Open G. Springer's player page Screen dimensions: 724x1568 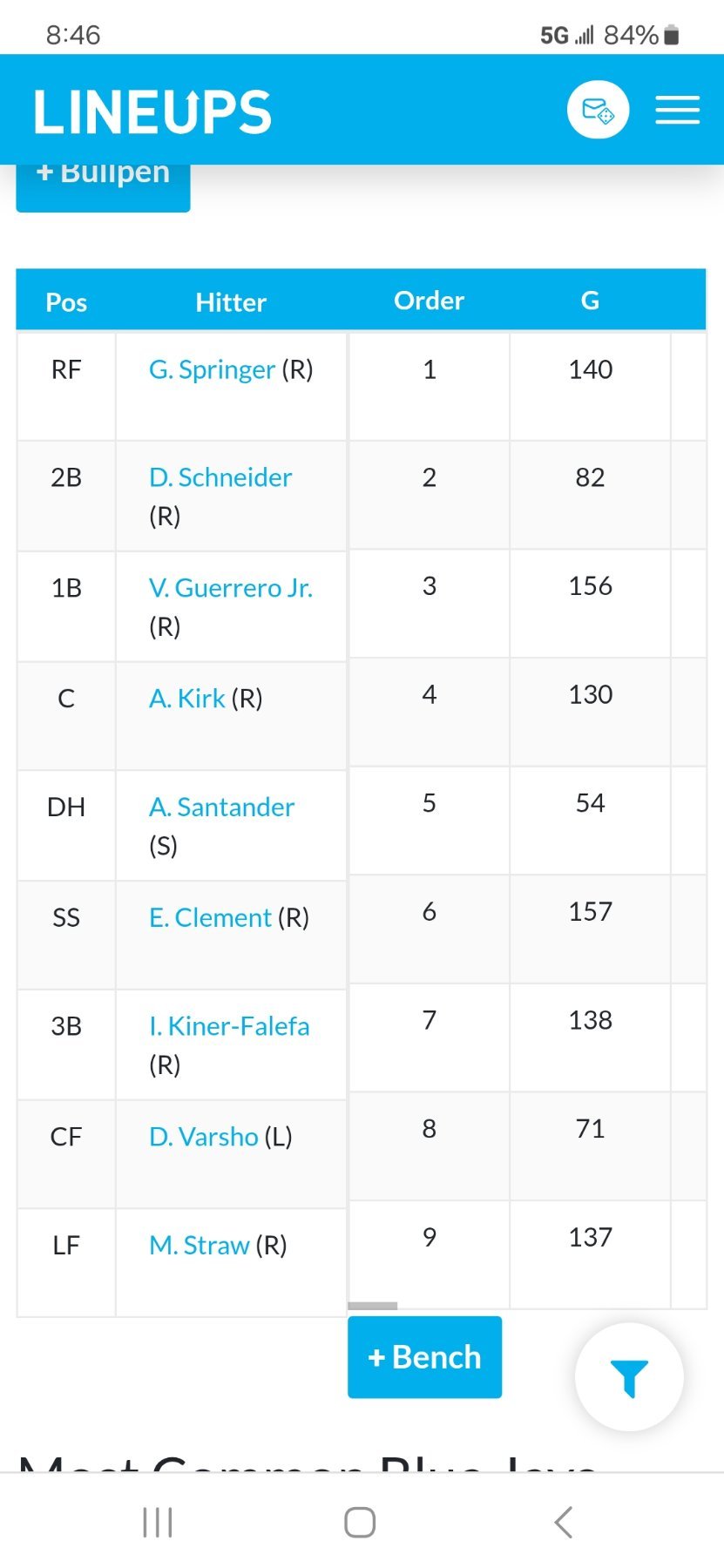pos(212,370)
